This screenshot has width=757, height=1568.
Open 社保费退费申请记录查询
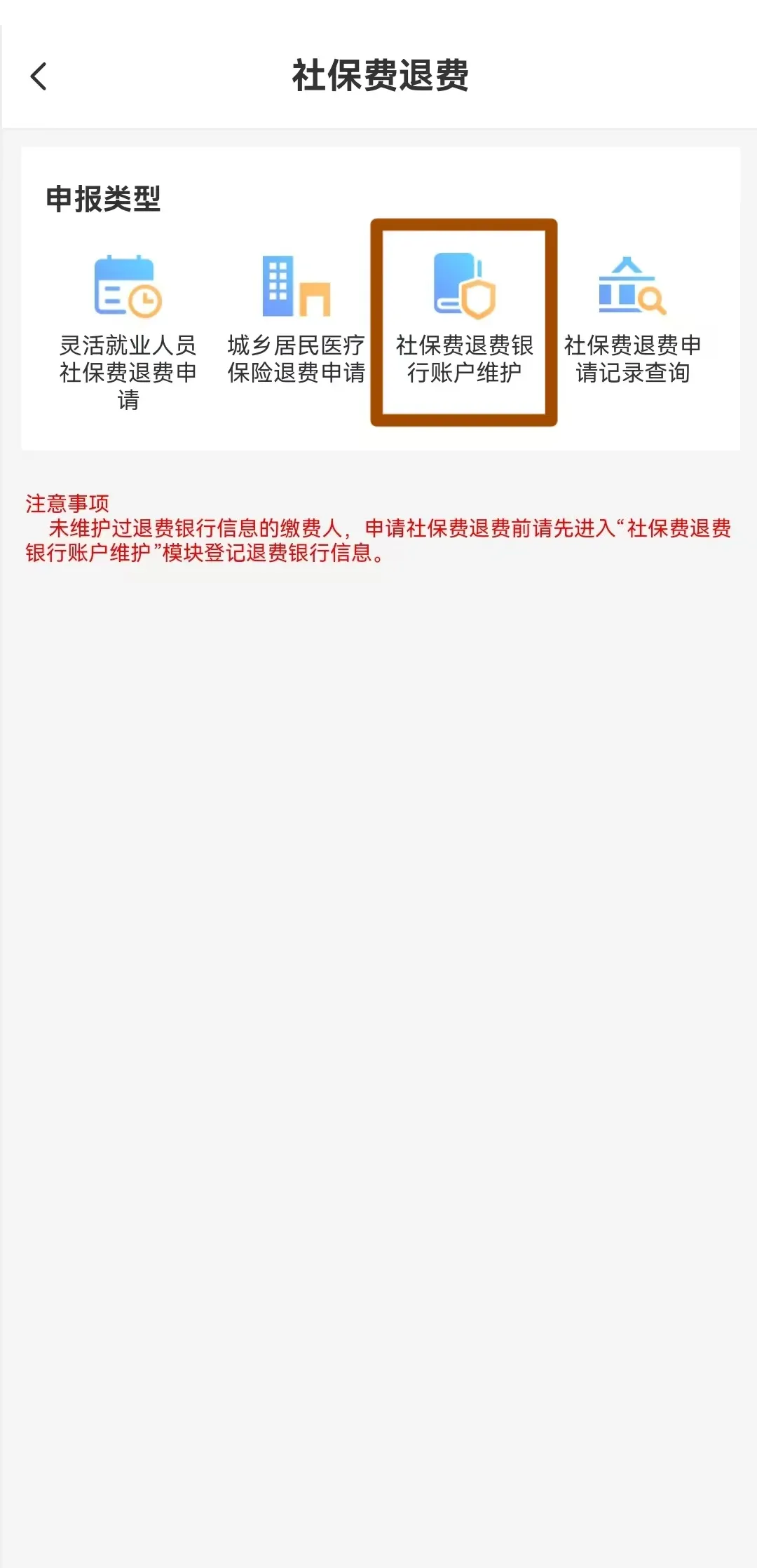pos(632,319)
